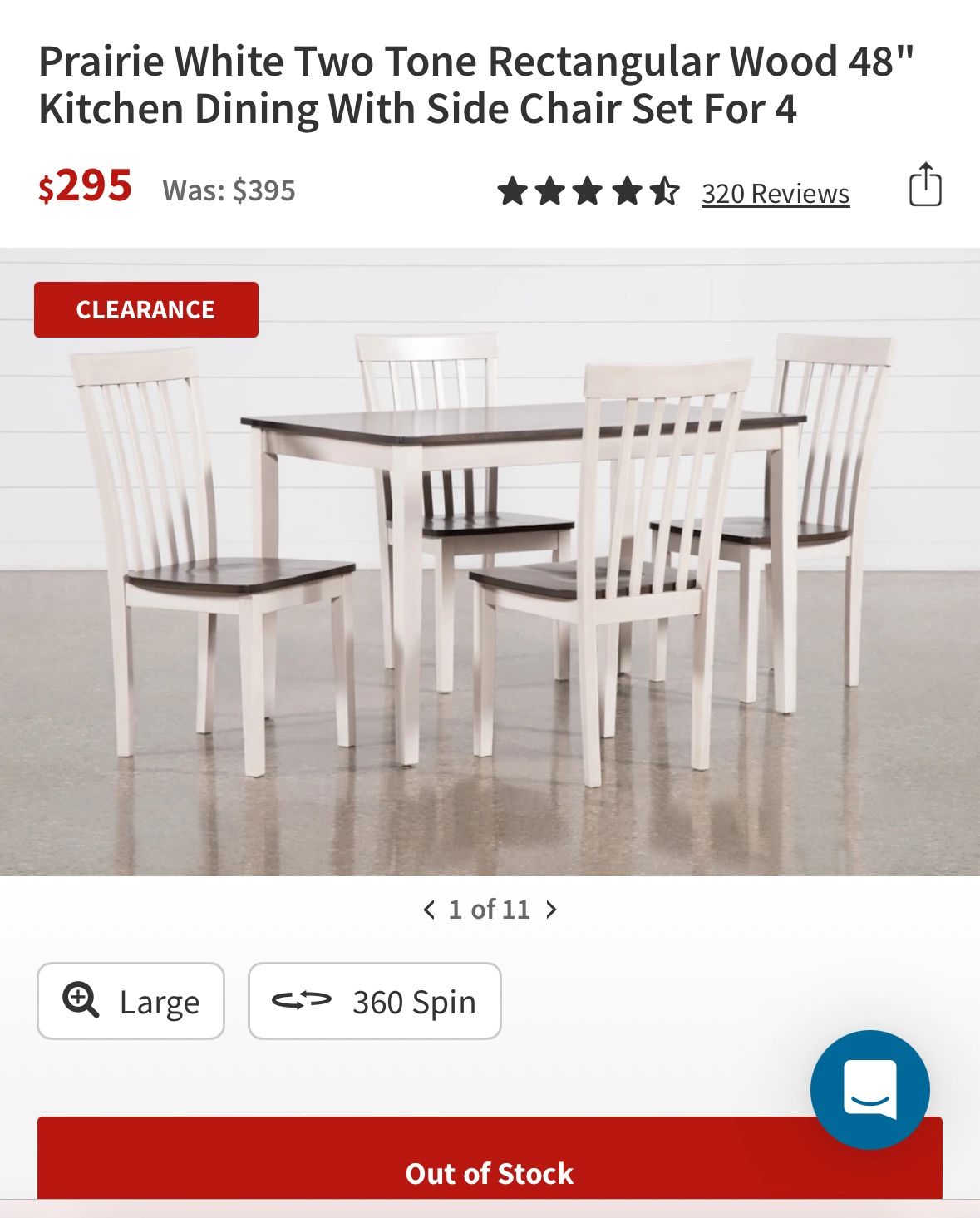This screenshot has width=980, height=1218.
Task: Click the red CLEARANCE badge
Action: click(x=145, y=308)
